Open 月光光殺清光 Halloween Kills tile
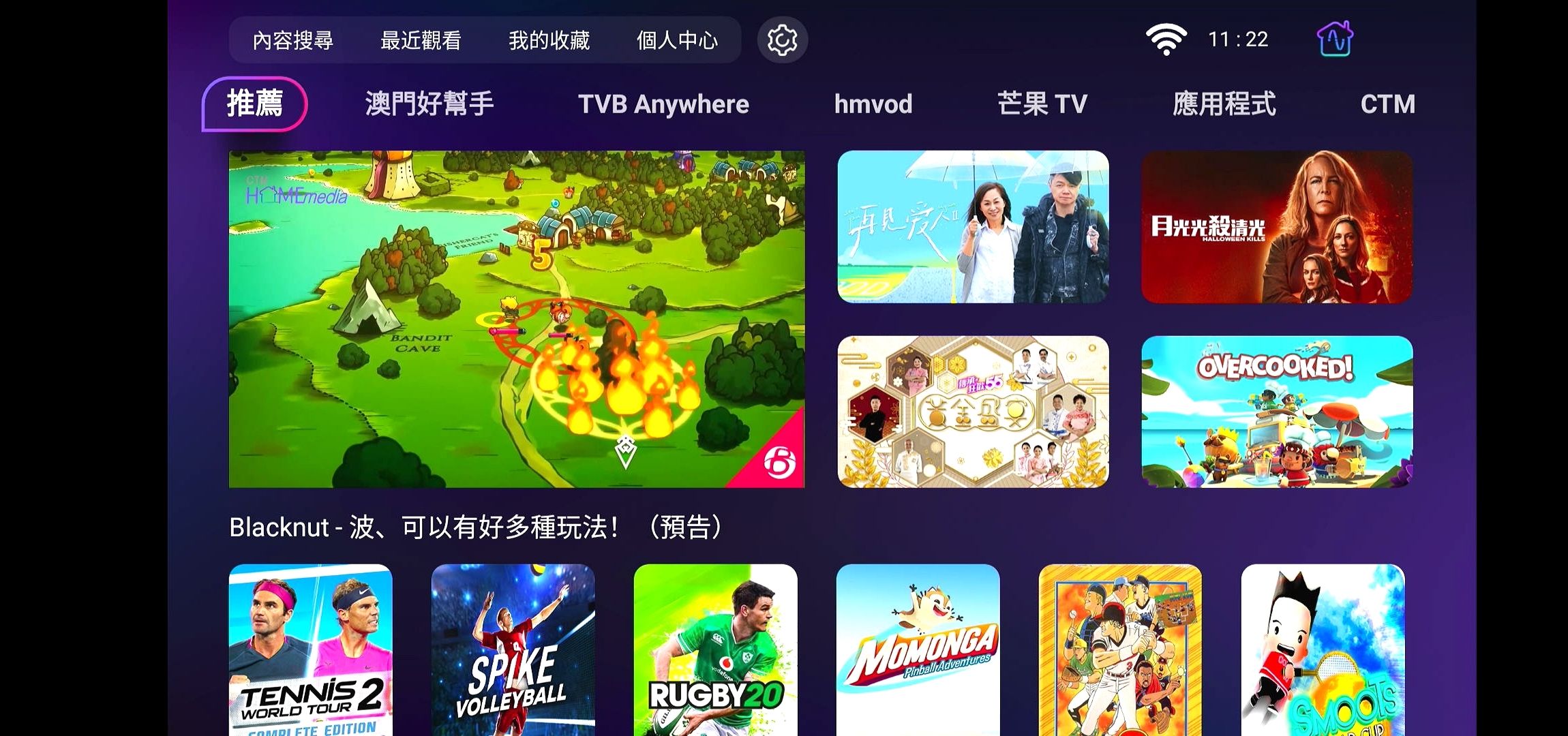Screen dimensions: 1568x736 [x=1276, y=227]
